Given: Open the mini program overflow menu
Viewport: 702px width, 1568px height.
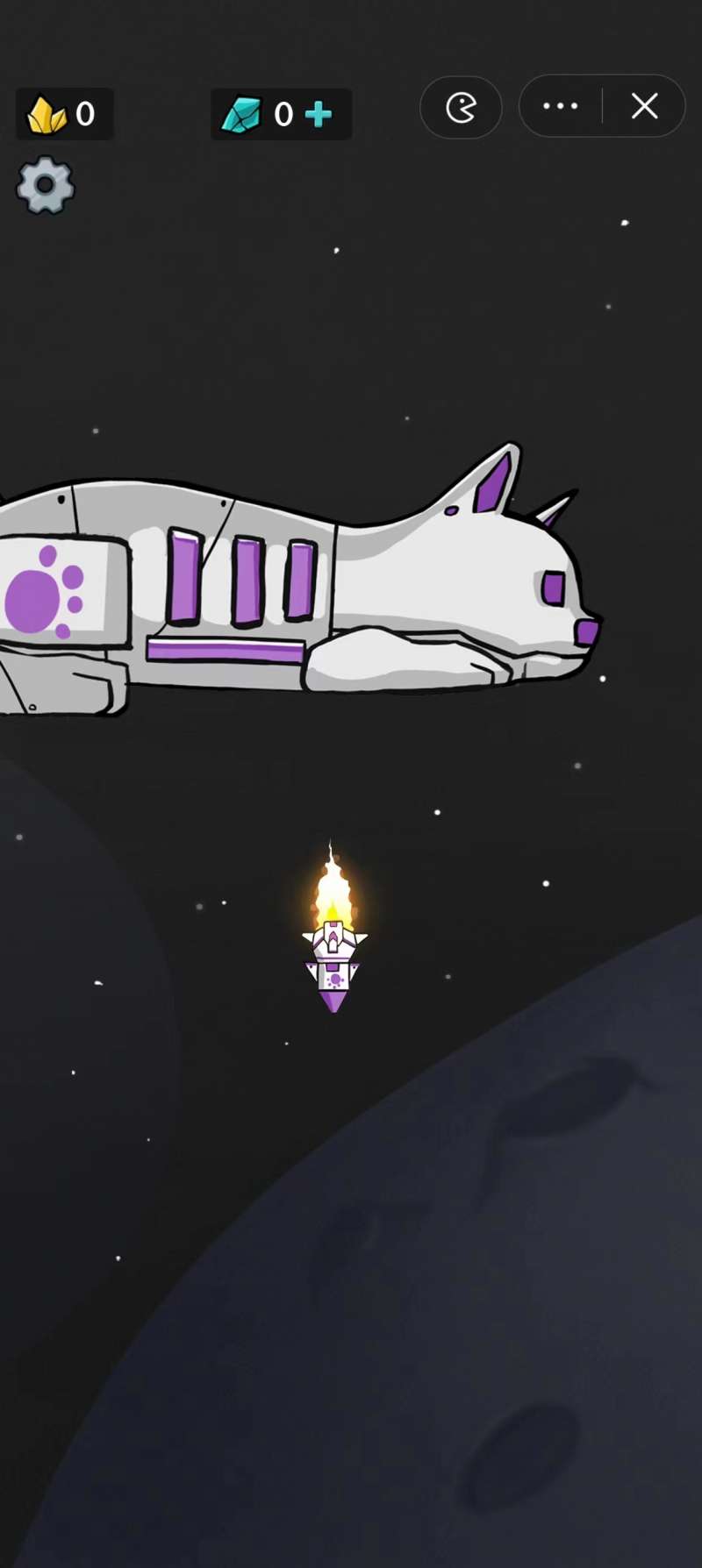Looking at the screenshot, I should [x=560, y=106].
